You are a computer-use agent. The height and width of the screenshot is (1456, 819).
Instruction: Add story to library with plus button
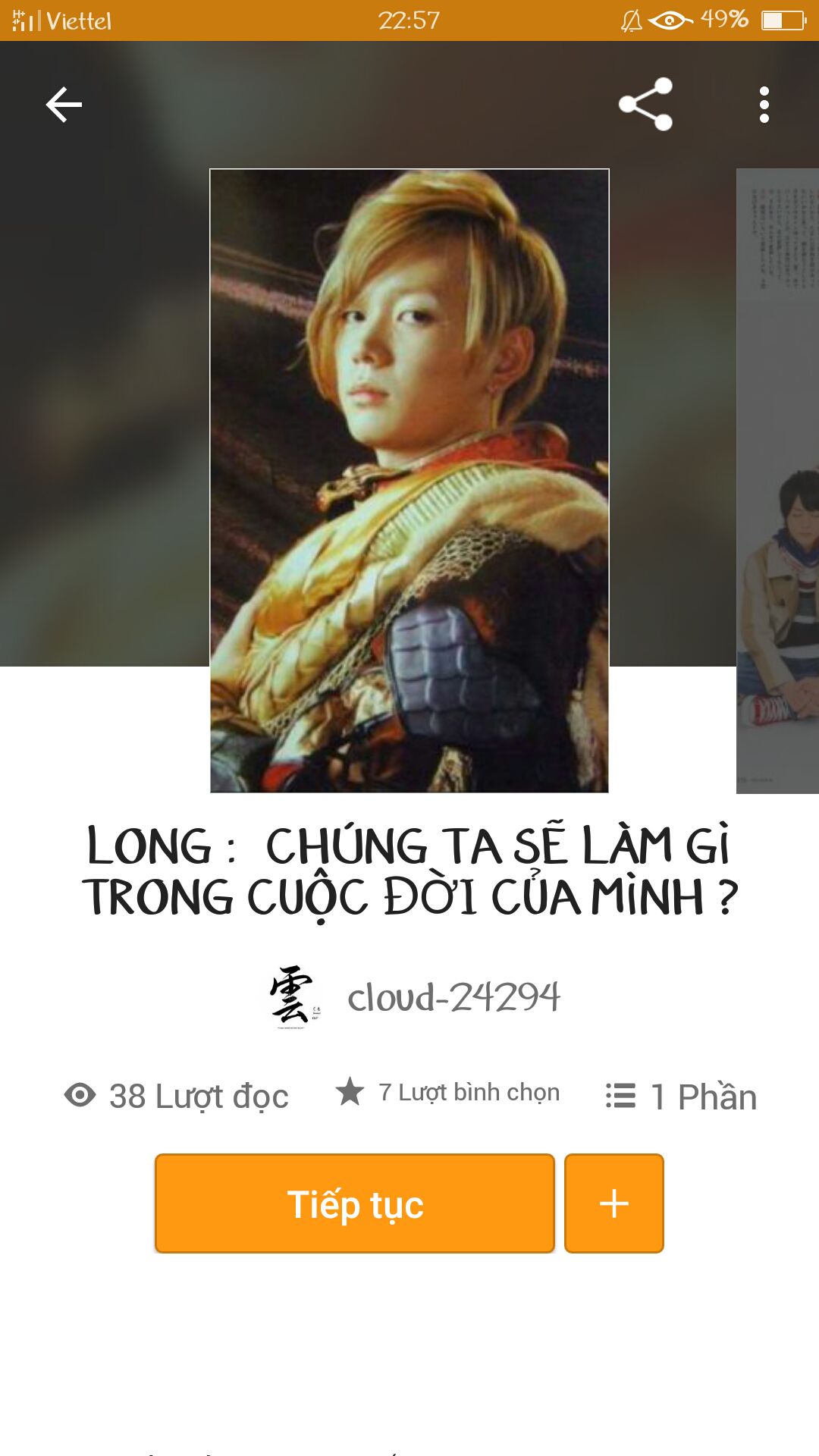click(x=613, y=1203)
